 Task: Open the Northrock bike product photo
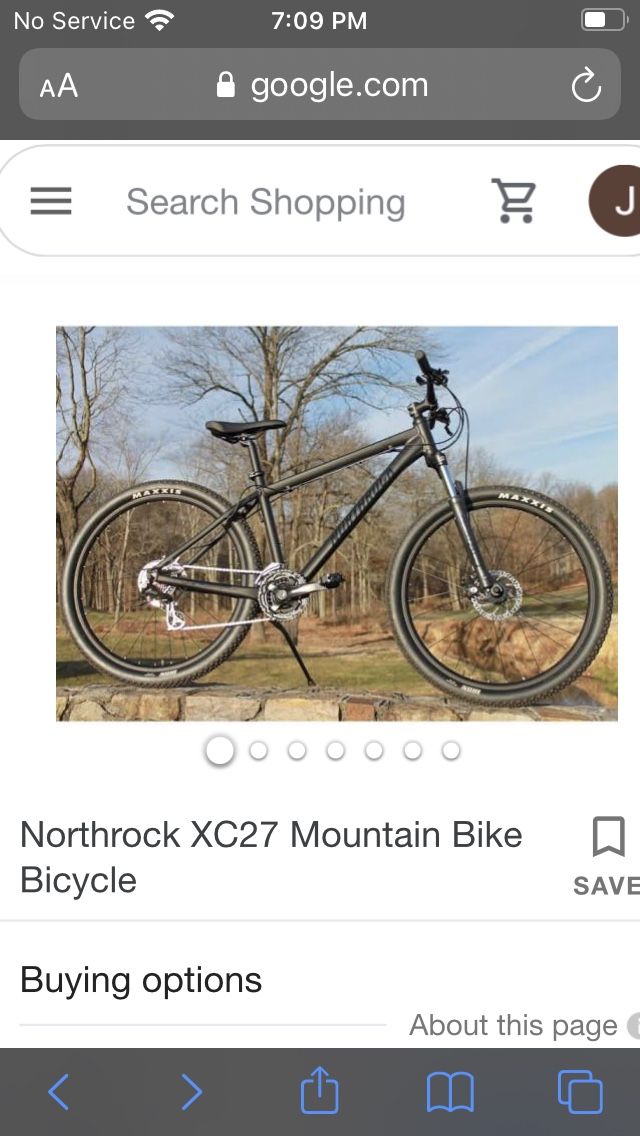(x=337, y=523)
